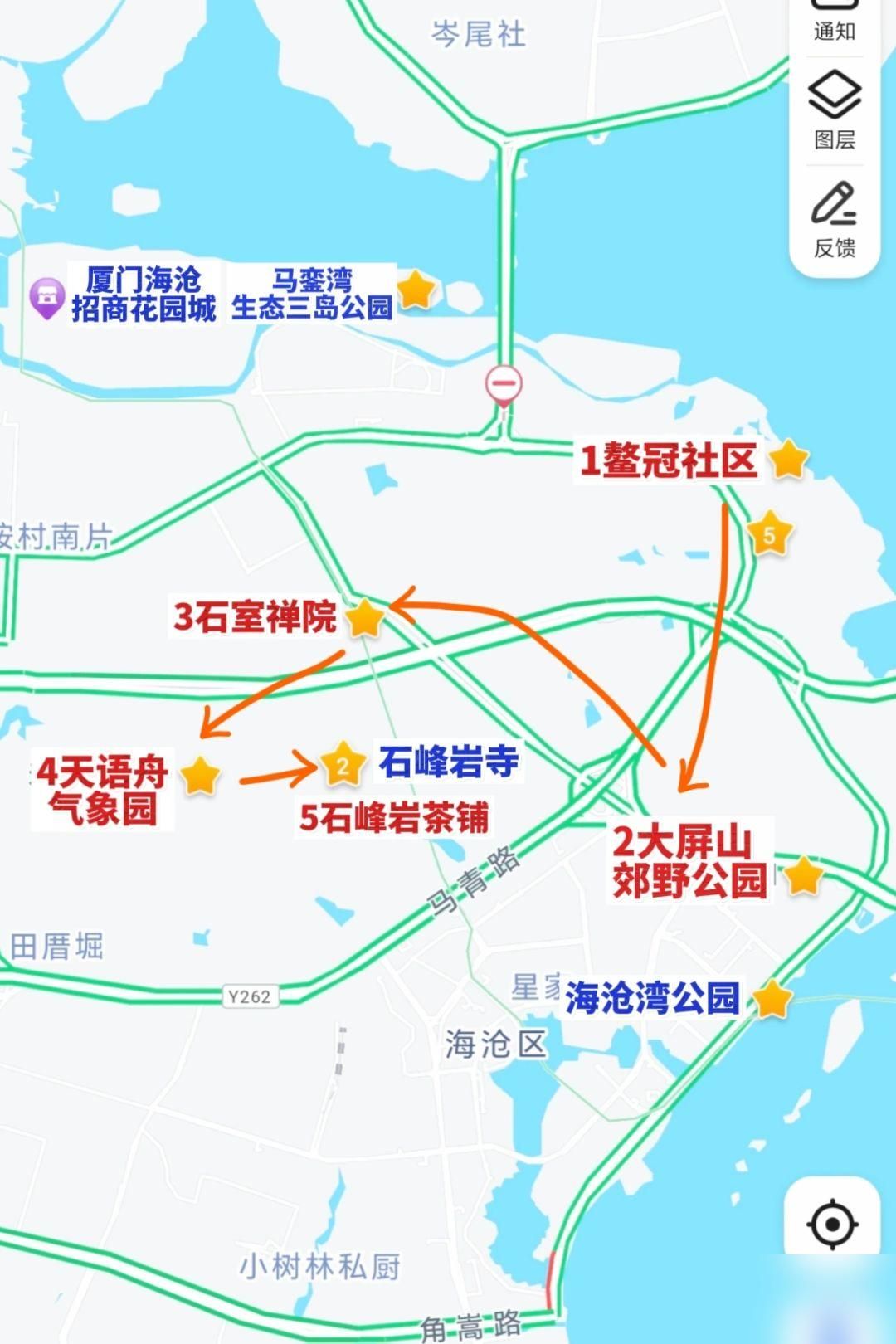Select the favorite star at 马銮湾生态三岛公园
Screen dimensions: 896x1344
(416, 291)
